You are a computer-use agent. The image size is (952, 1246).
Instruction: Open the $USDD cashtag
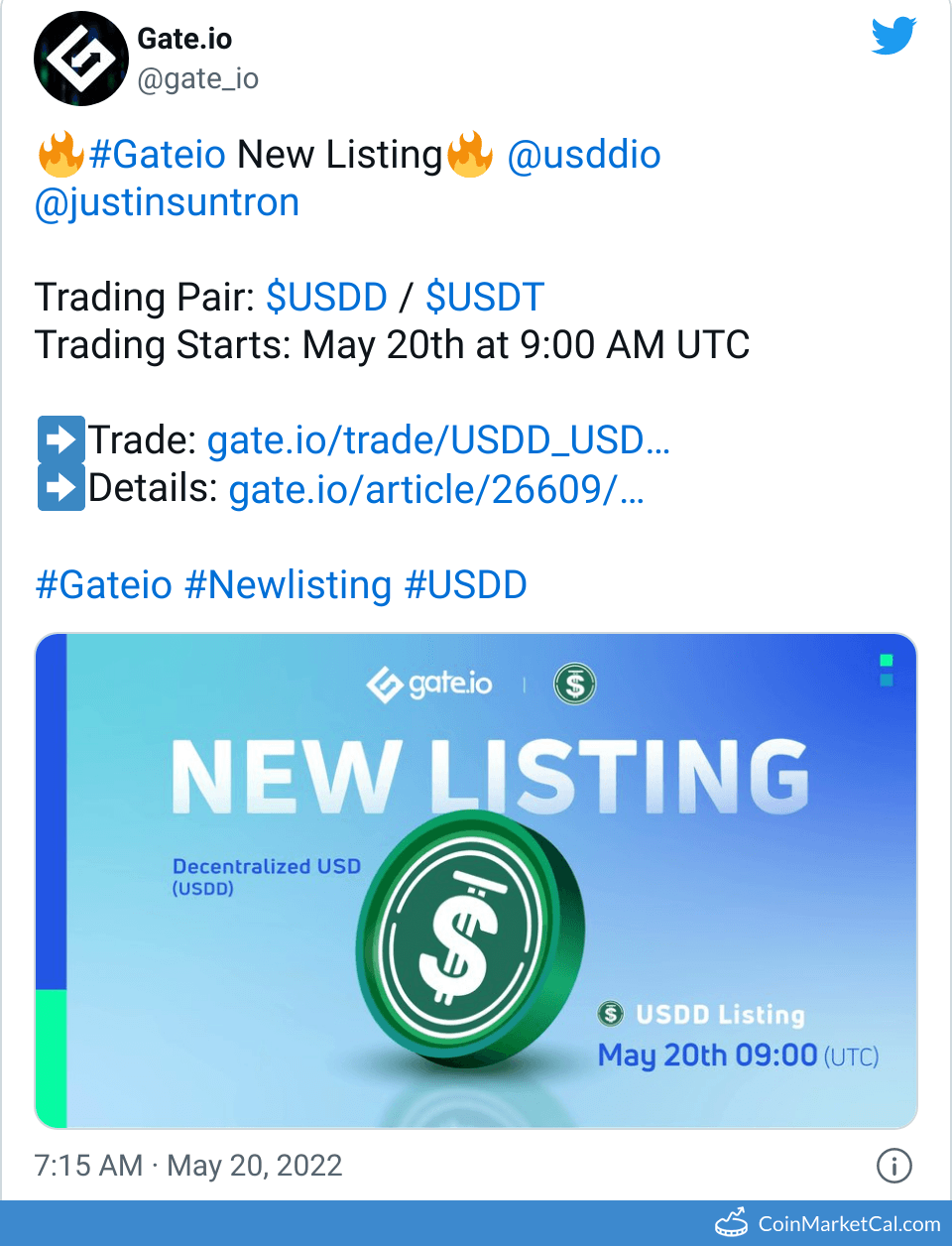pos(326,297)
